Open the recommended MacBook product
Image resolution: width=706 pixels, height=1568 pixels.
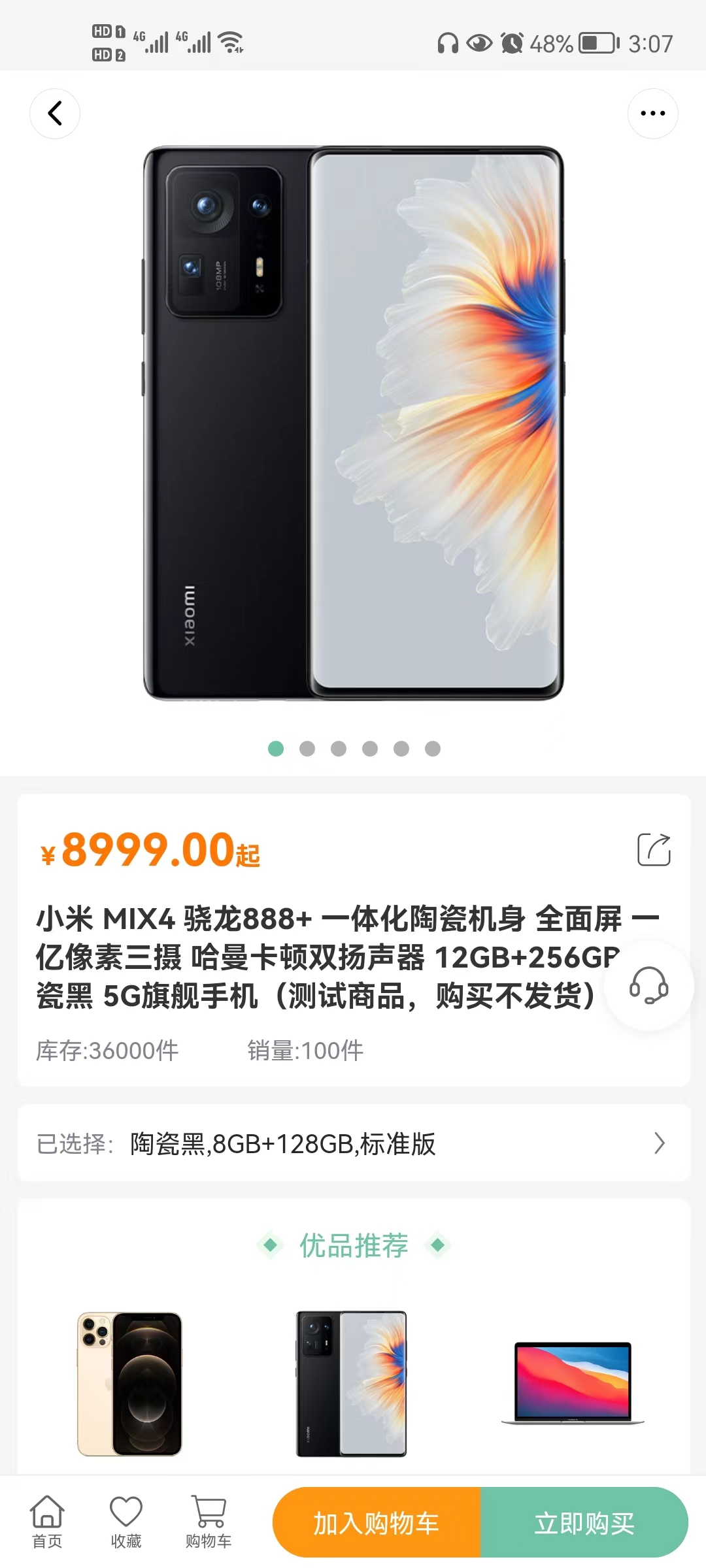pyautogui.click(x=573, y=1382)
